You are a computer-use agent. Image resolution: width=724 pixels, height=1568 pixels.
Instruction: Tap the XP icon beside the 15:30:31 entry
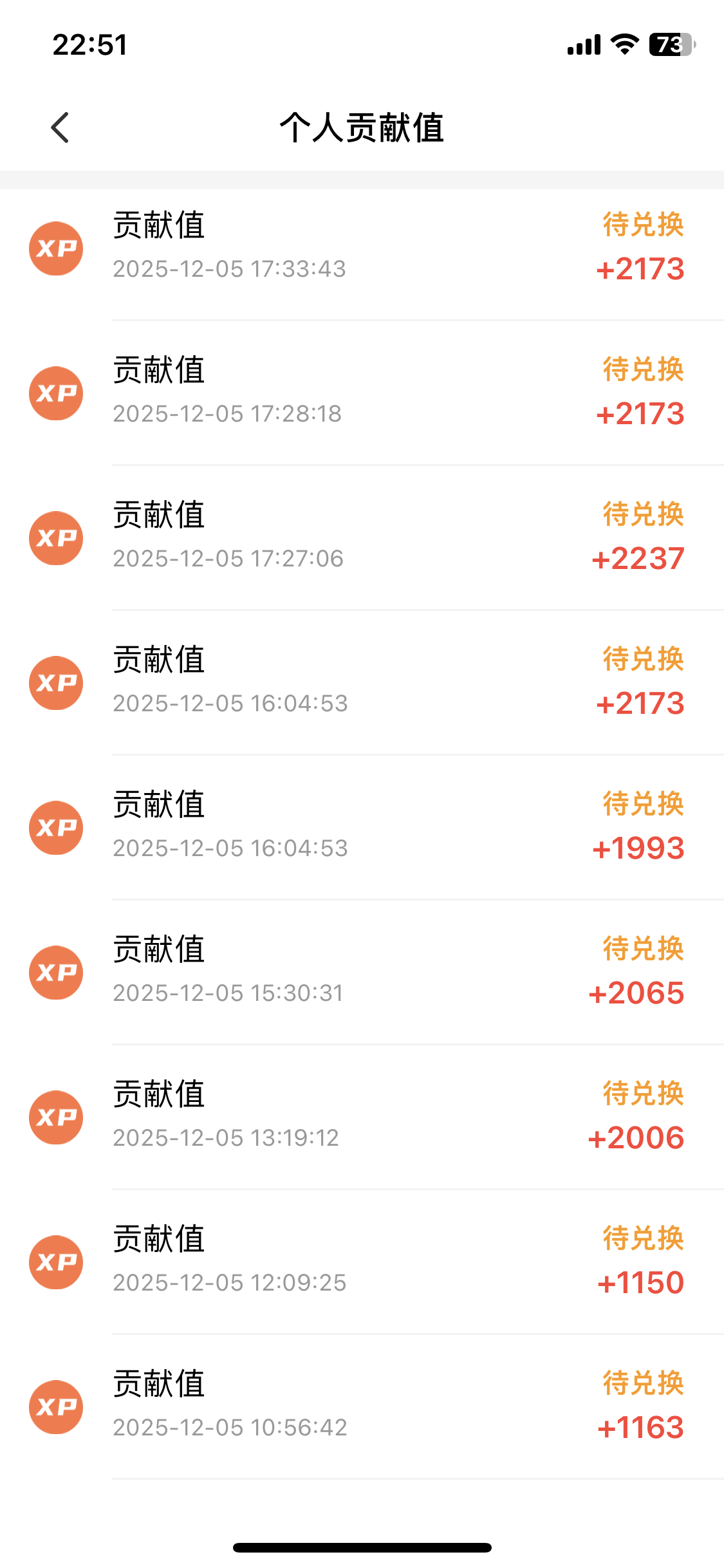click(x=56, y=973)
